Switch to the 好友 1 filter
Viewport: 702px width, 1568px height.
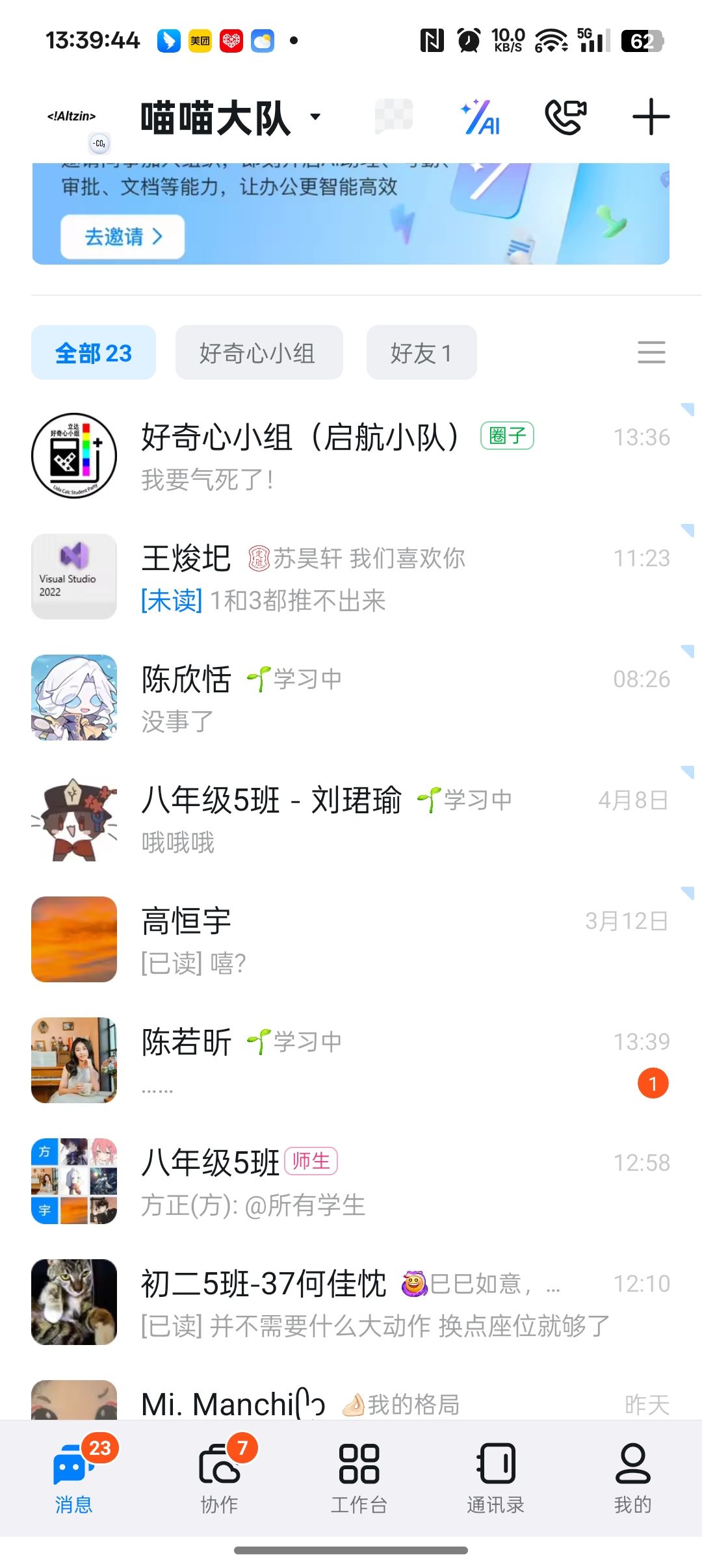click(x=421, y=353)
